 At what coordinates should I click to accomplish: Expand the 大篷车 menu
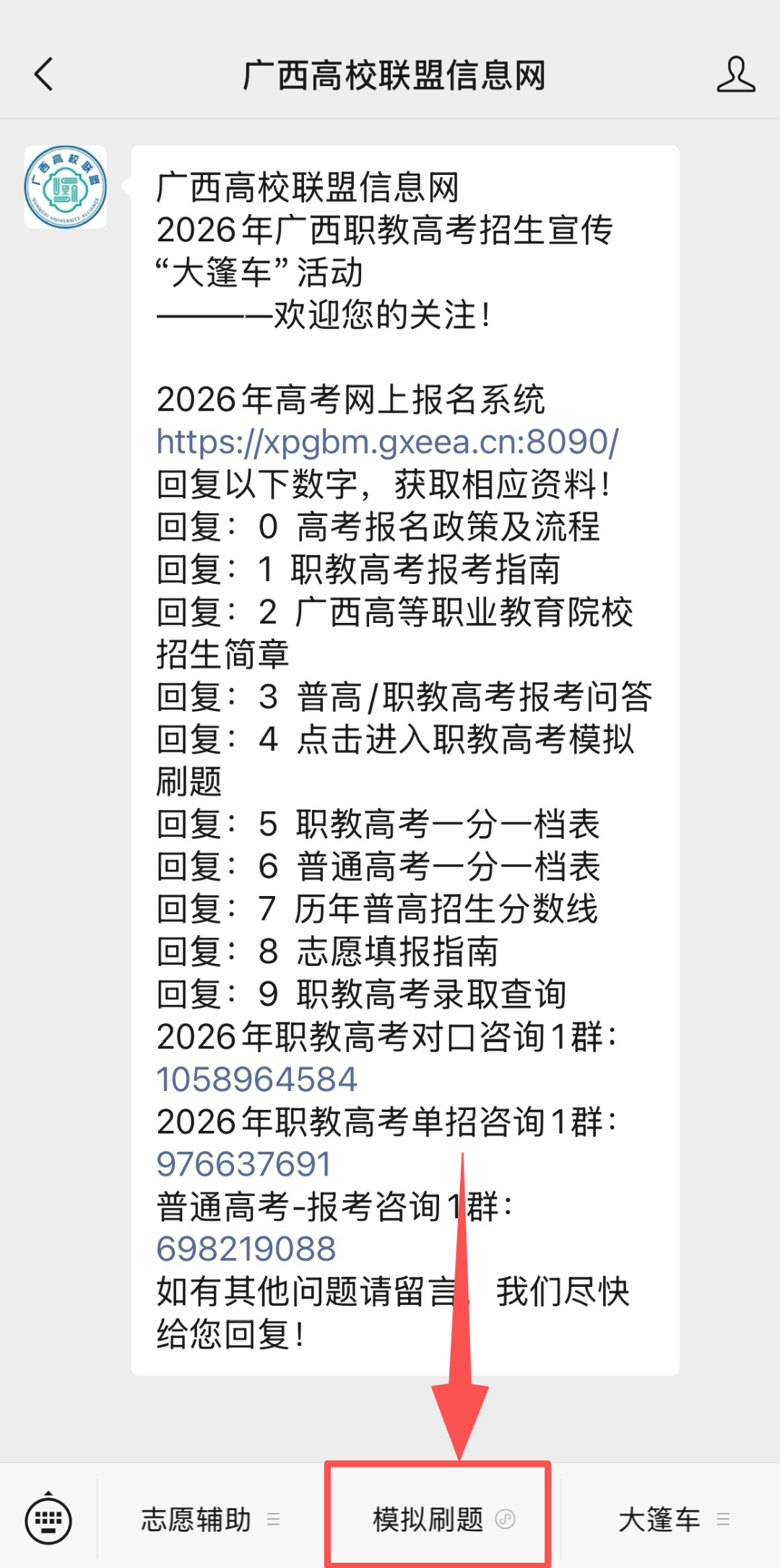(672, 1520)
